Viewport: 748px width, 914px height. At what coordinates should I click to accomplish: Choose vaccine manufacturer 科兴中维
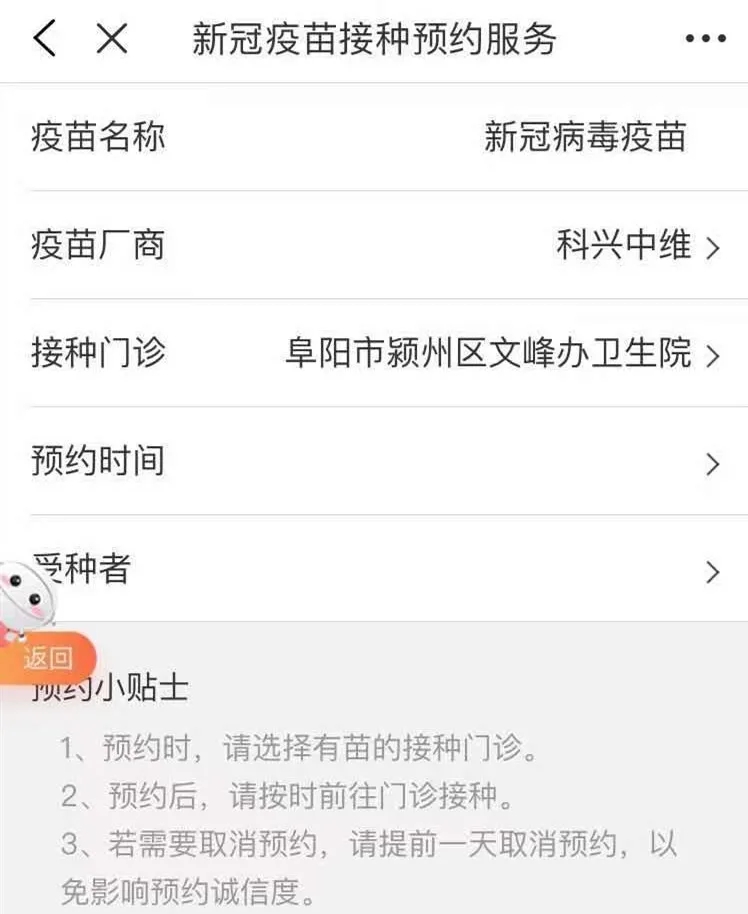click(x=636, y=246)
